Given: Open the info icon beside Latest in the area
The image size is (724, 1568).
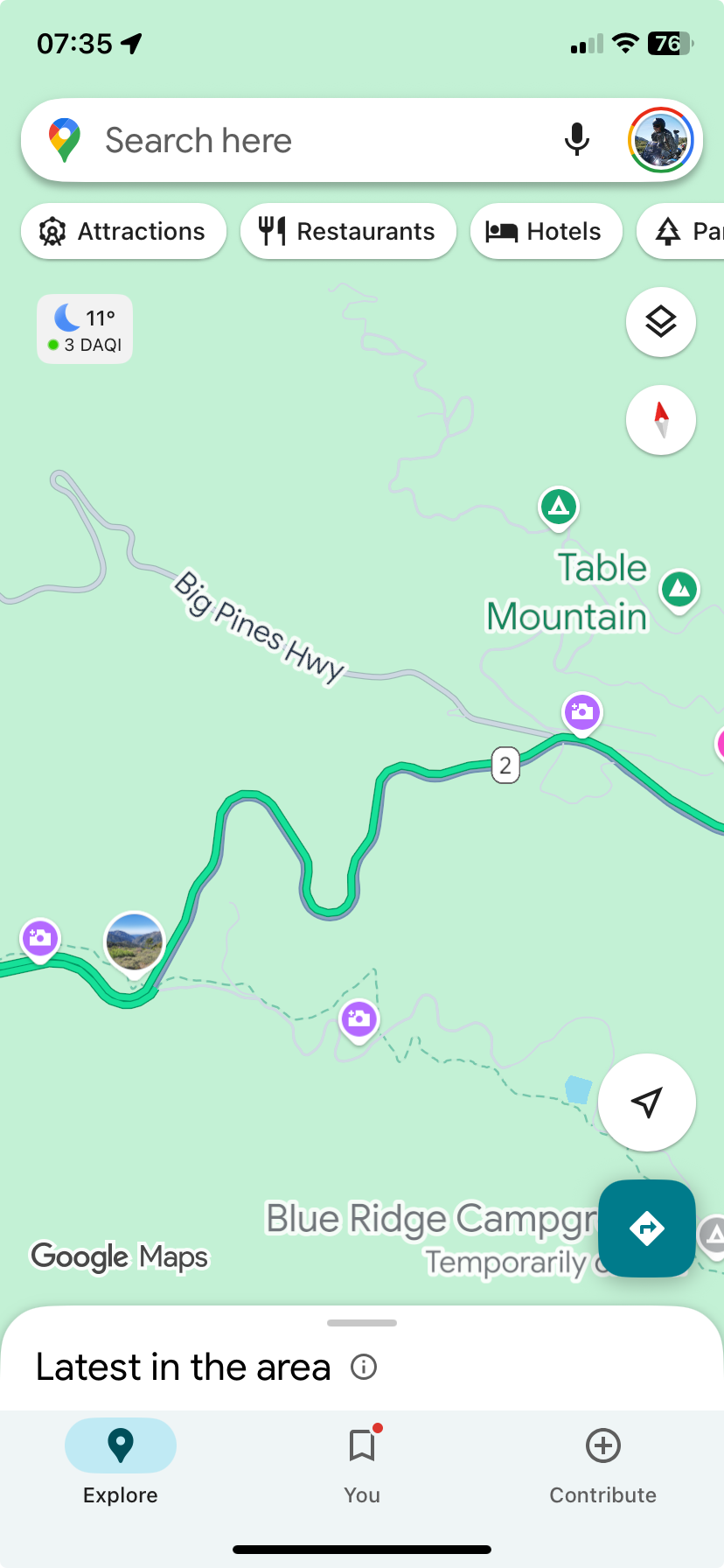Looking at the screenshot, I should 364,1367.
